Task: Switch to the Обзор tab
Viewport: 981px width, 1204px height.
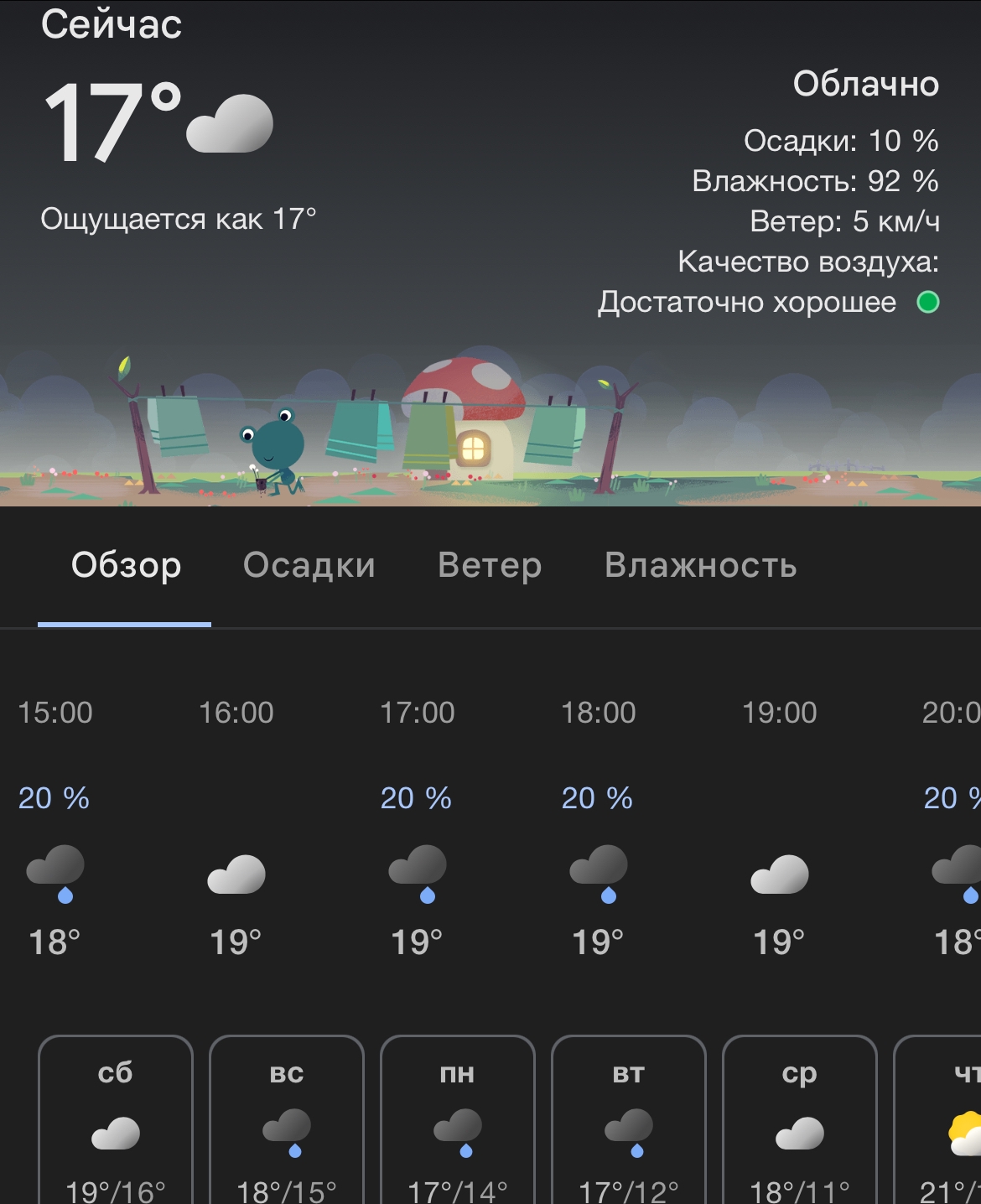Action: 126,566
